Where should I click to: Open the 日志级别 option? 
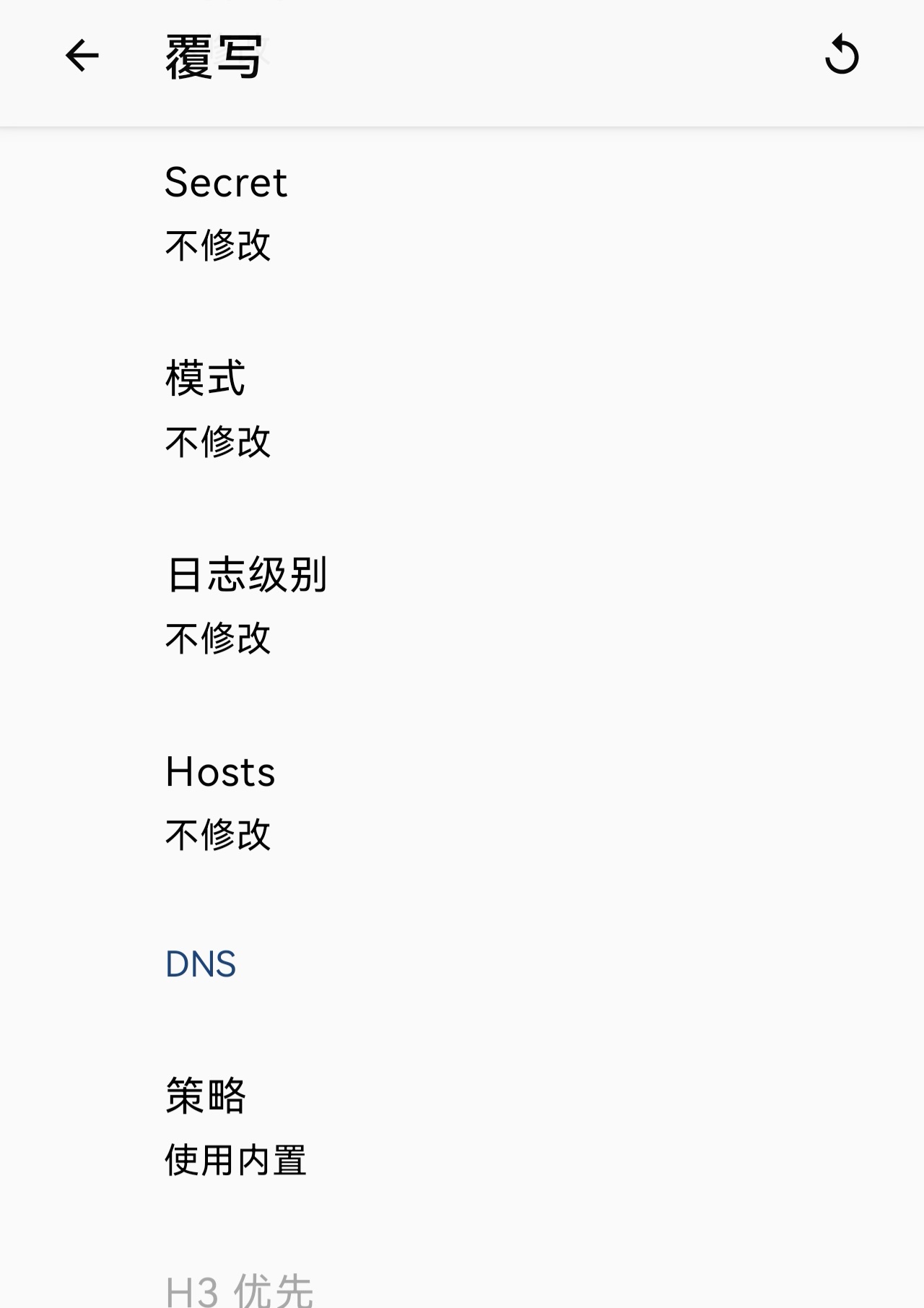click(462, 605)
